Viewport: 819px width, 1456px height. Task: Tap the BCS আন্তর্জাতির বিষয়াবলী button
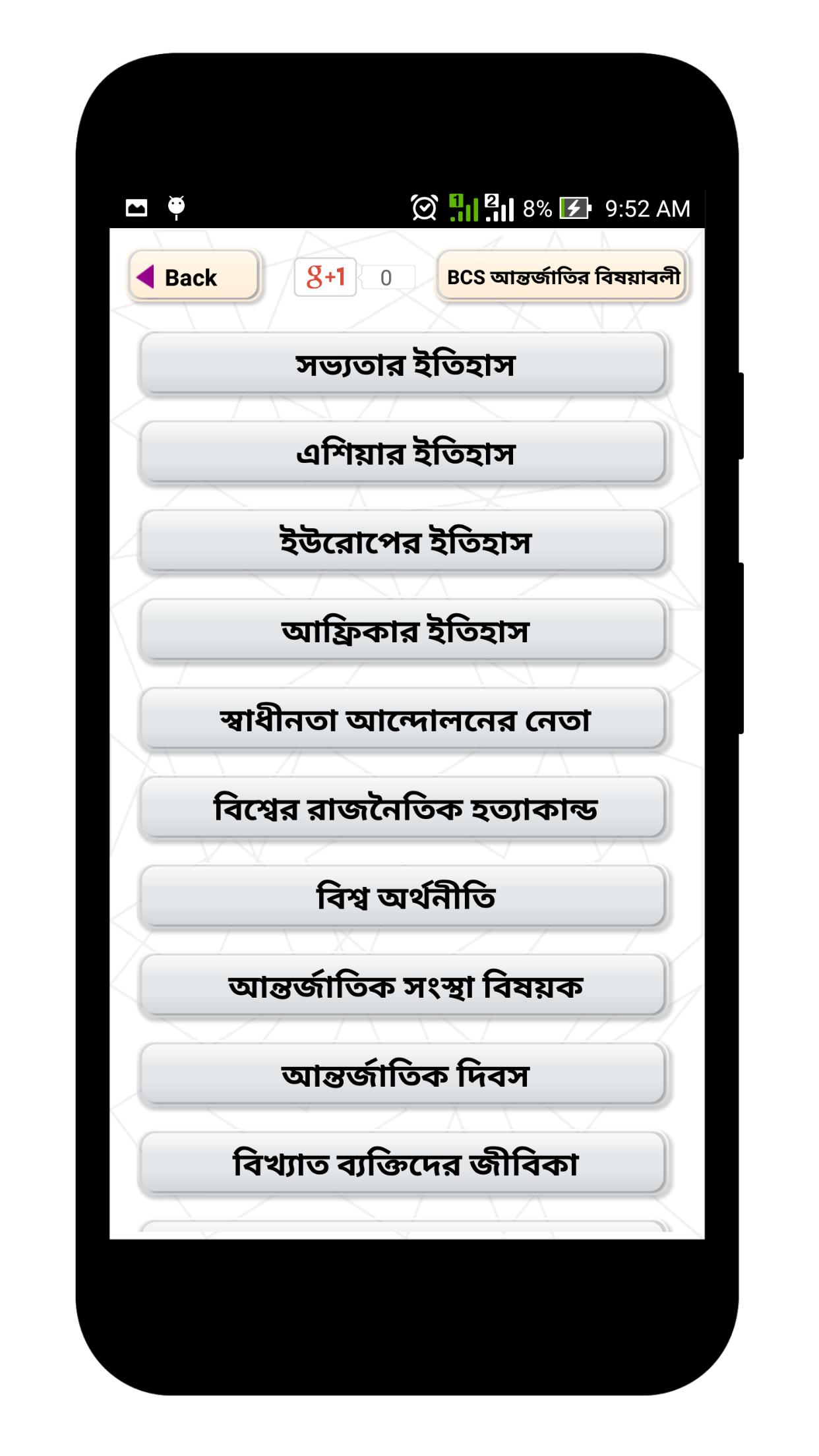point(562,276)
